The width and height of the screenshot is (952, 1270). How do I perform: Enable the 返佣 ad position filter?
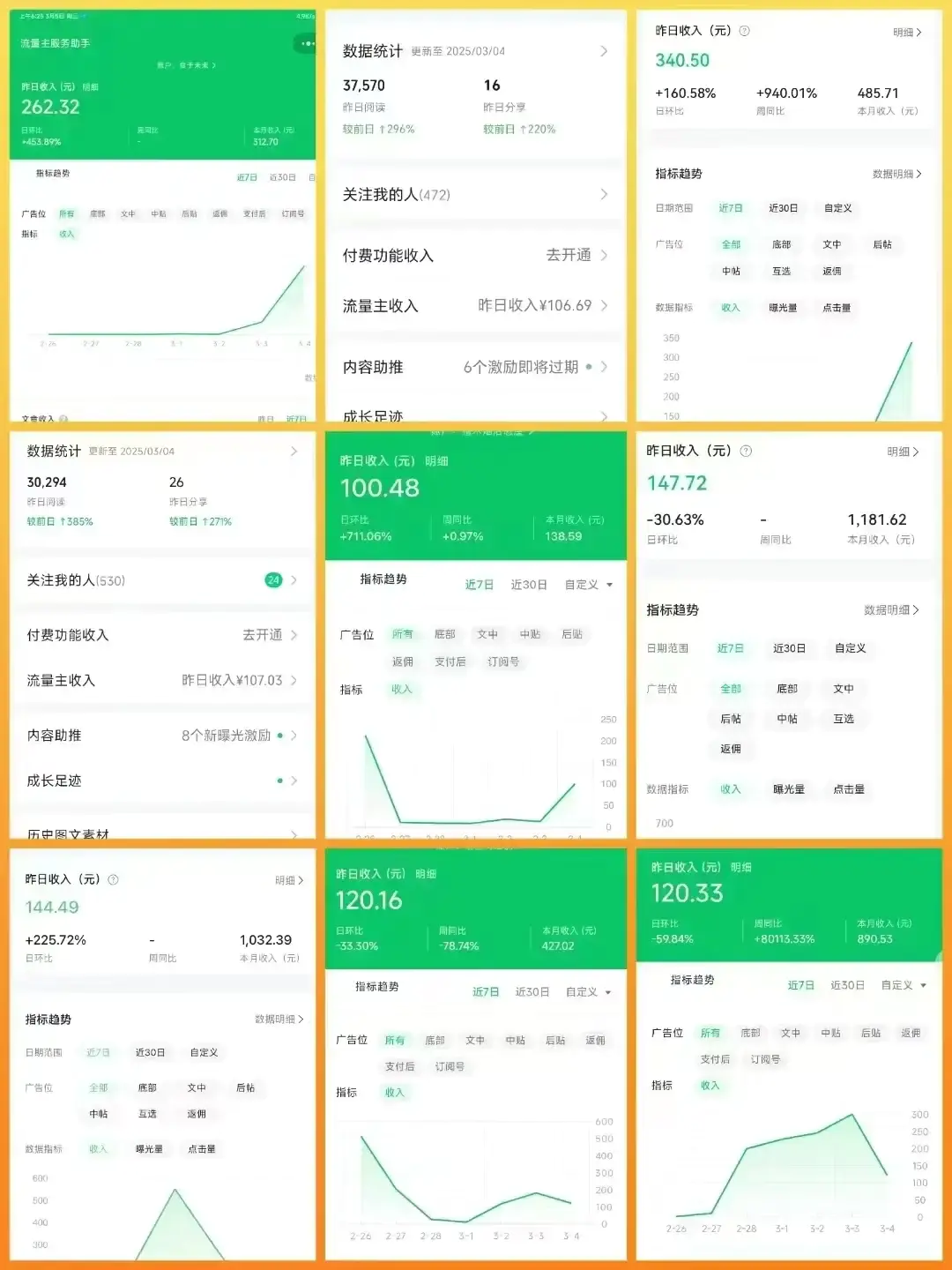point(732,750)
